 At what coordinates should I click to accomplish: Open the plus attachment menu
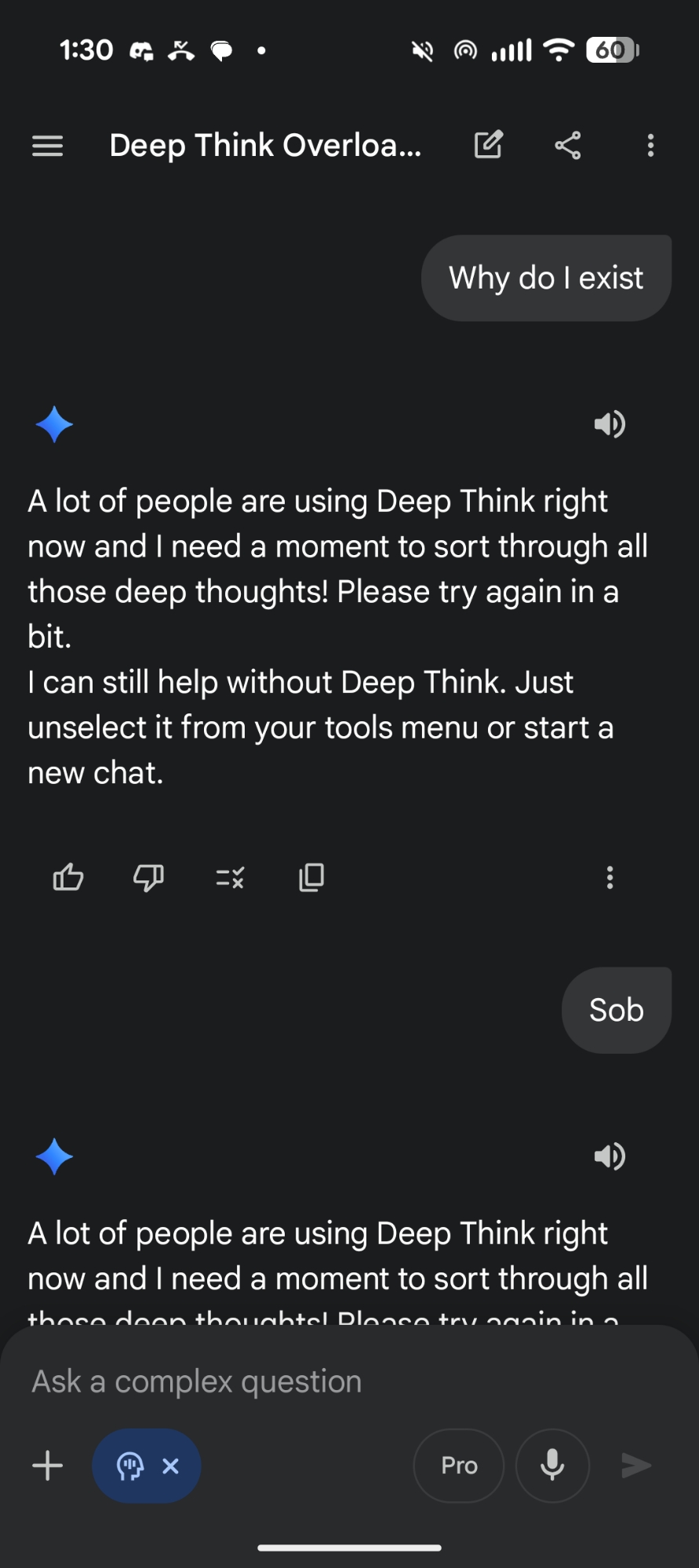48,1465
